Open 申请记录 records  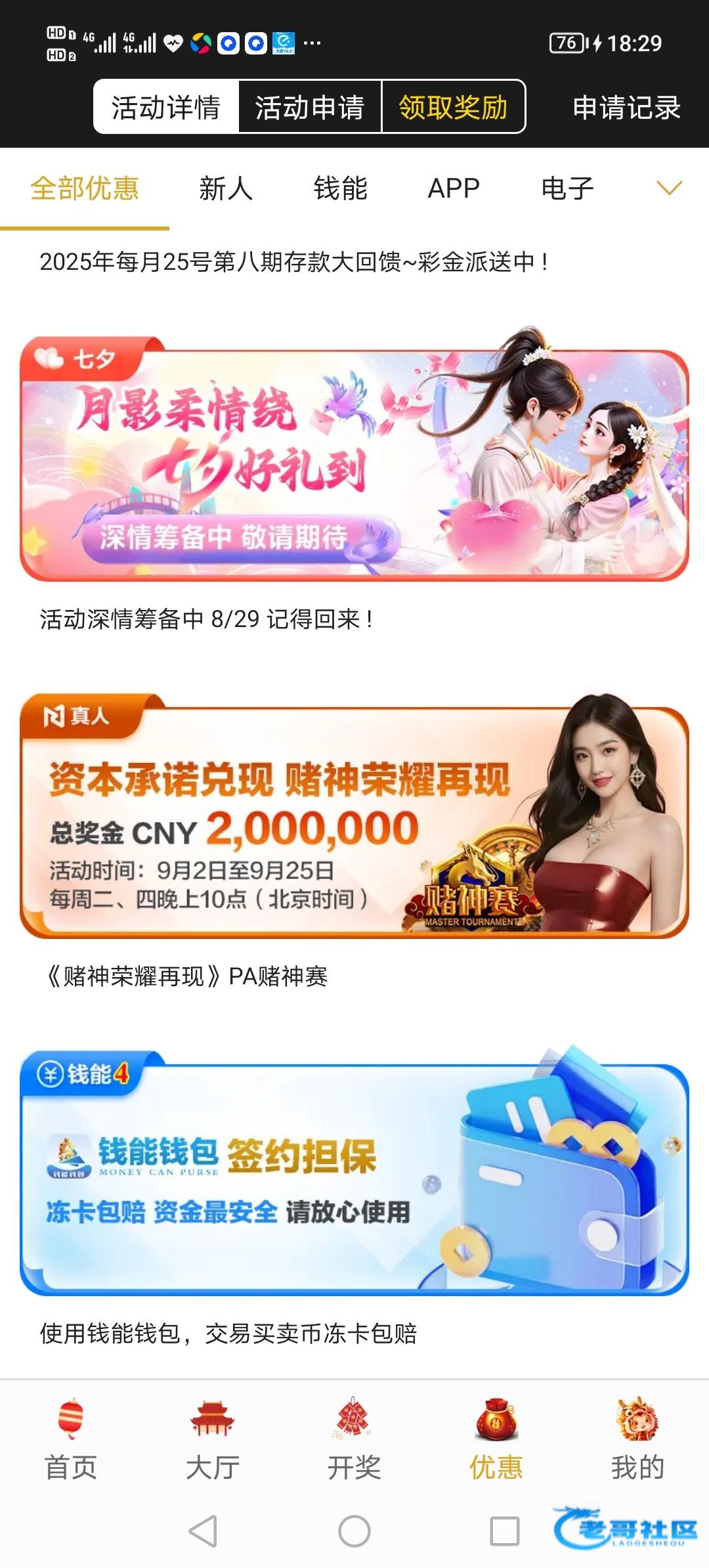tap(626, 108)
